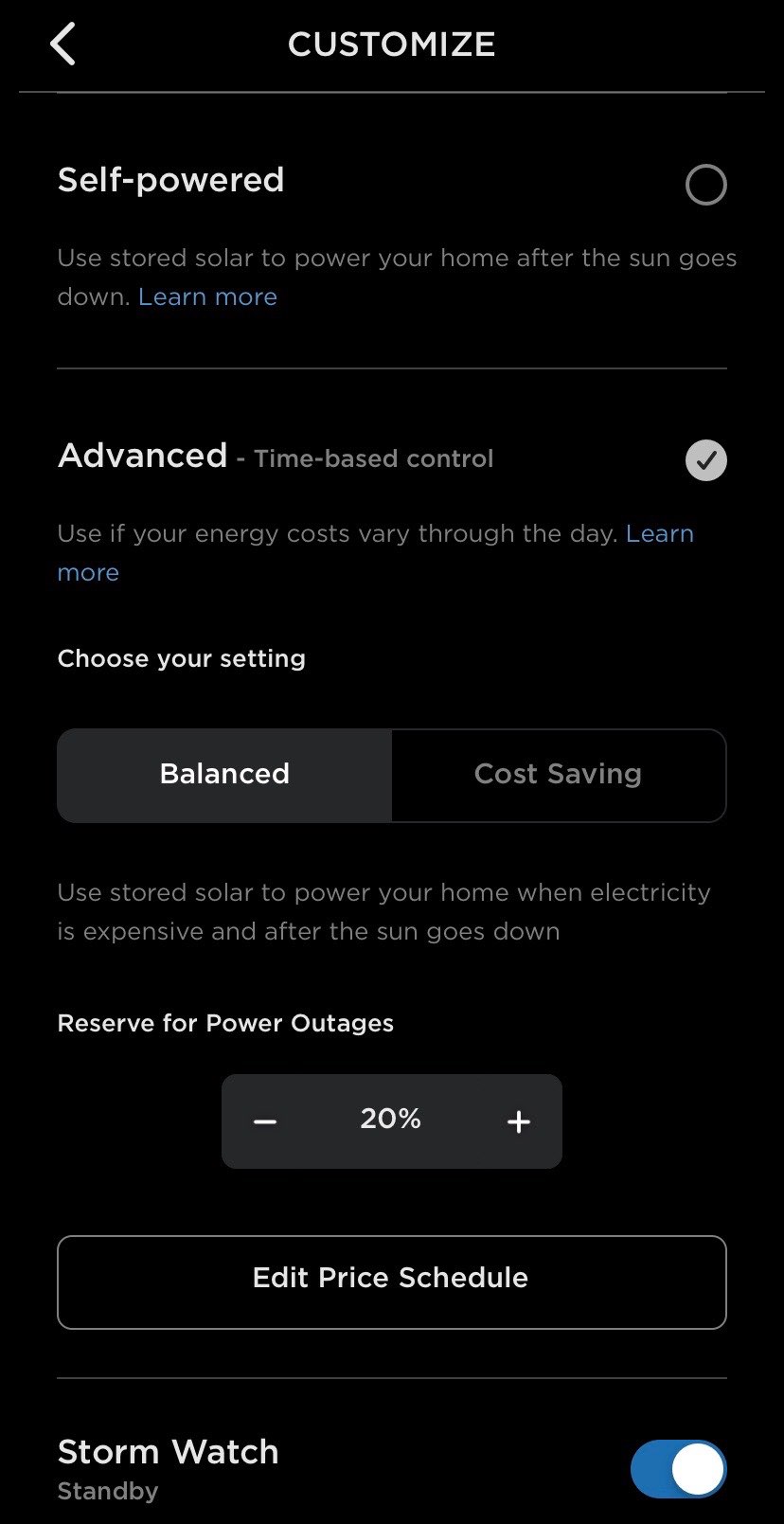Open Learn more link under Advanced
Image resolution: width=784 pixels, height=1524 pixels.
660,534
